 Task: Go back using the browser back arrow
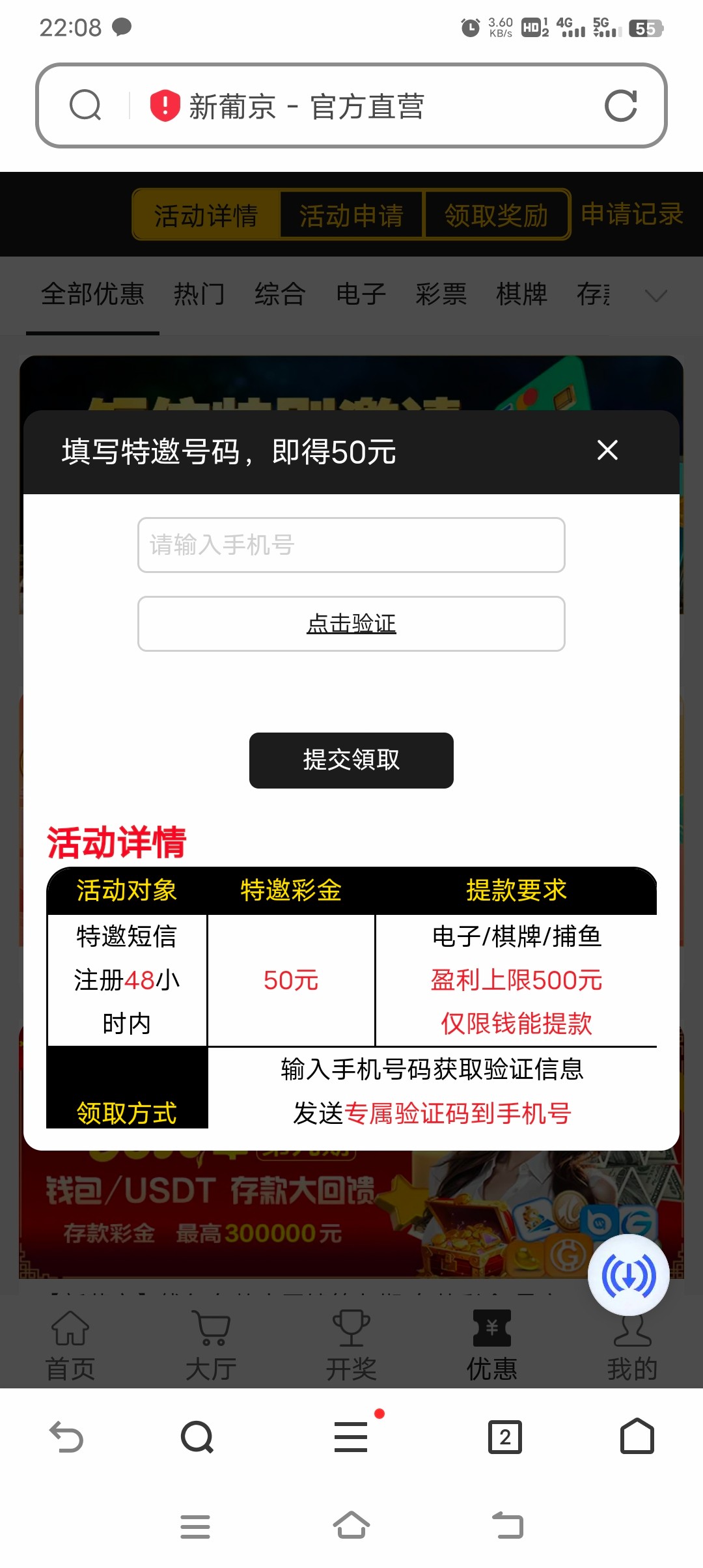click(x=66, y=1436)
